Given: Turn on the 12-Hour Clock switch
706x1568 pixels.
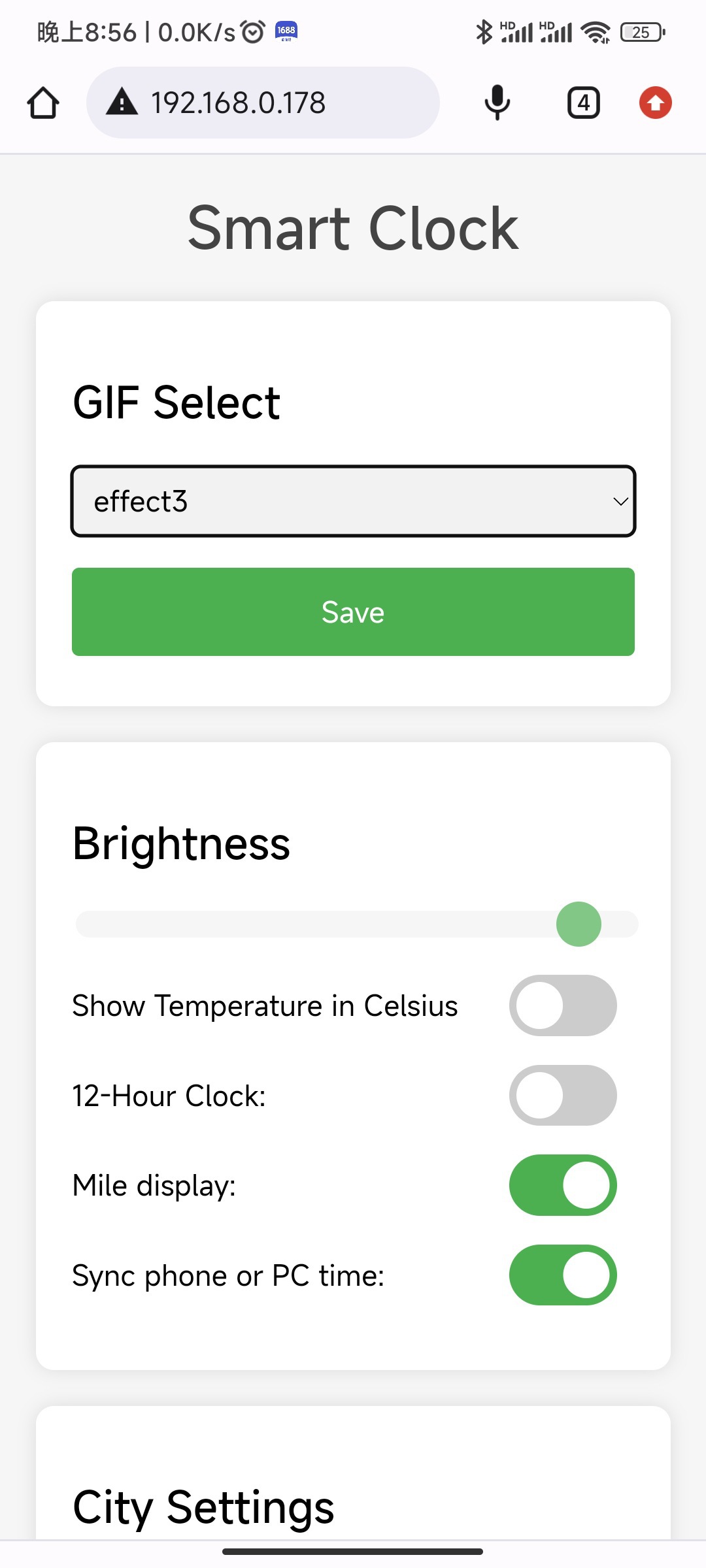Looking at the screenshot, I should (x=562, y=1096).
